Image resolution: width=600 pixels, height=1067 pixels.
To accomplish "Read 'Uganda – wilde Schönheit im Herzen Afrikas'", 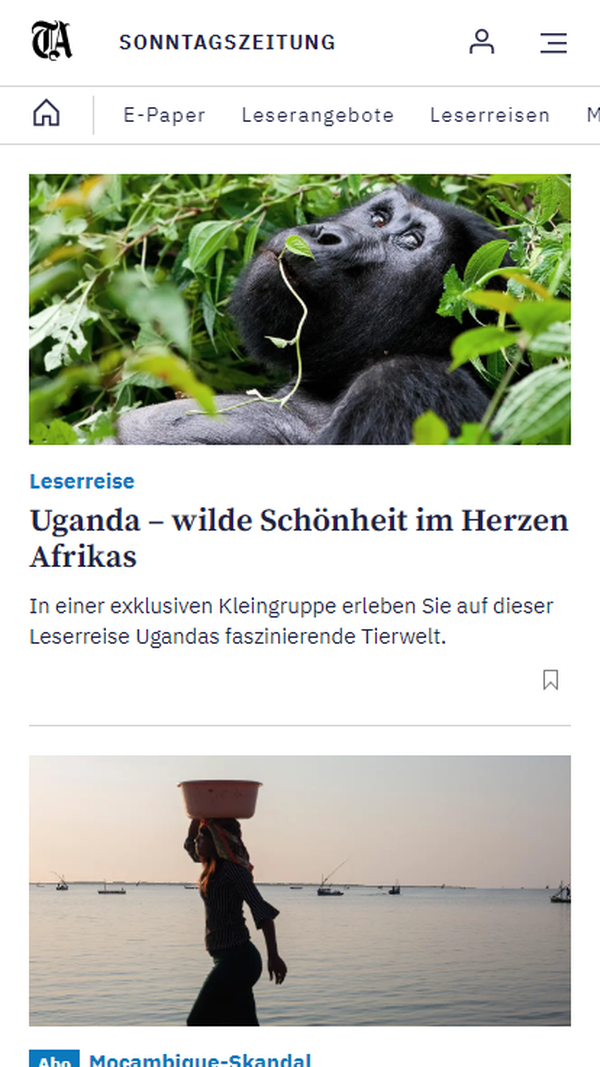I will coord(298,538).
